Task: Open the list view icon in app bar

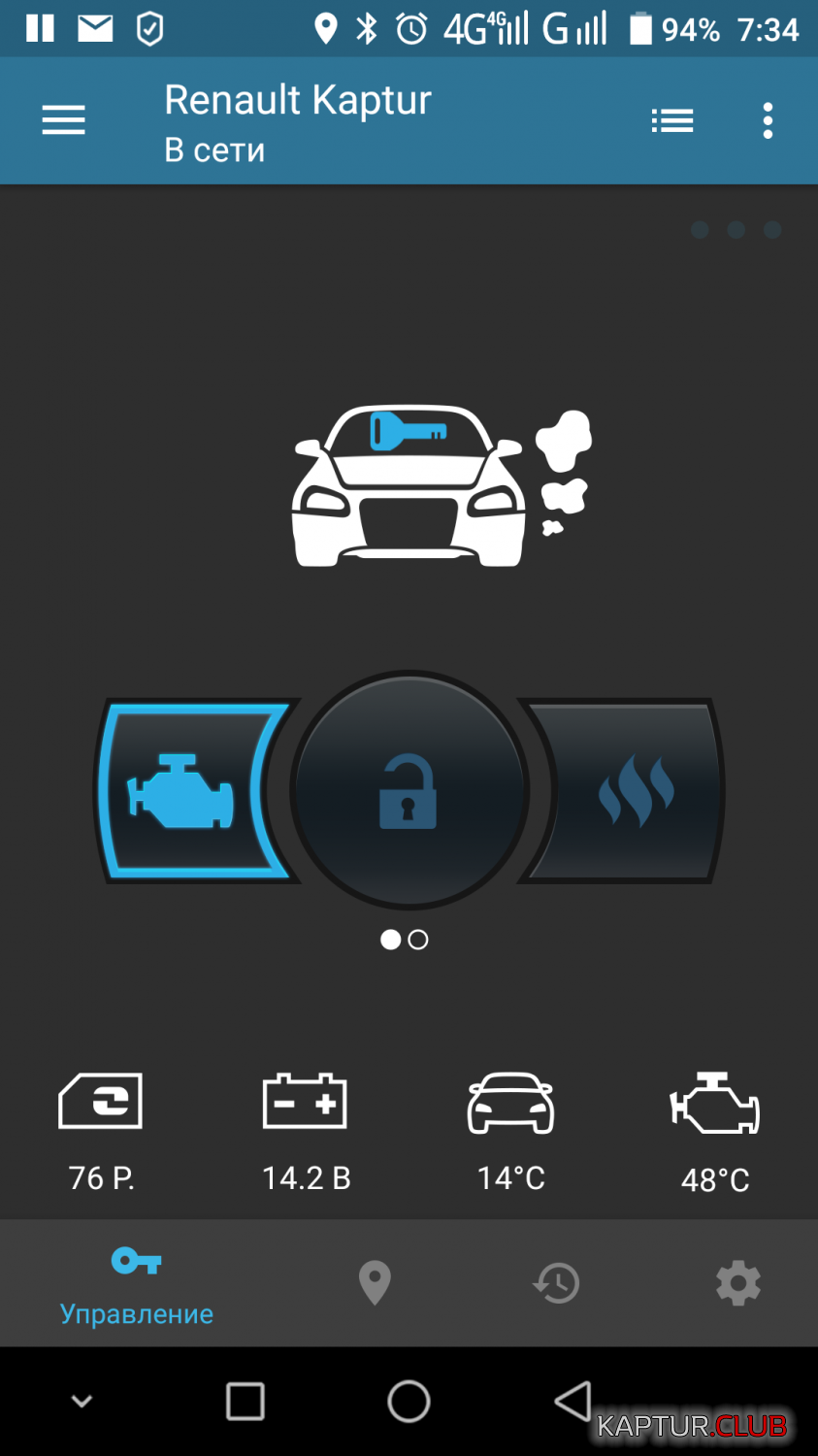Action: pos(671,120)
